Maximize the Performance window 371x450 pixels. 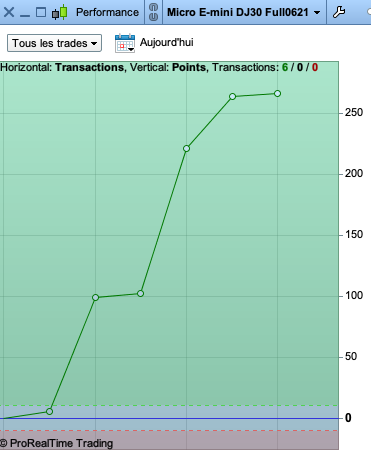pyautogui.click(x=41, y=12)
